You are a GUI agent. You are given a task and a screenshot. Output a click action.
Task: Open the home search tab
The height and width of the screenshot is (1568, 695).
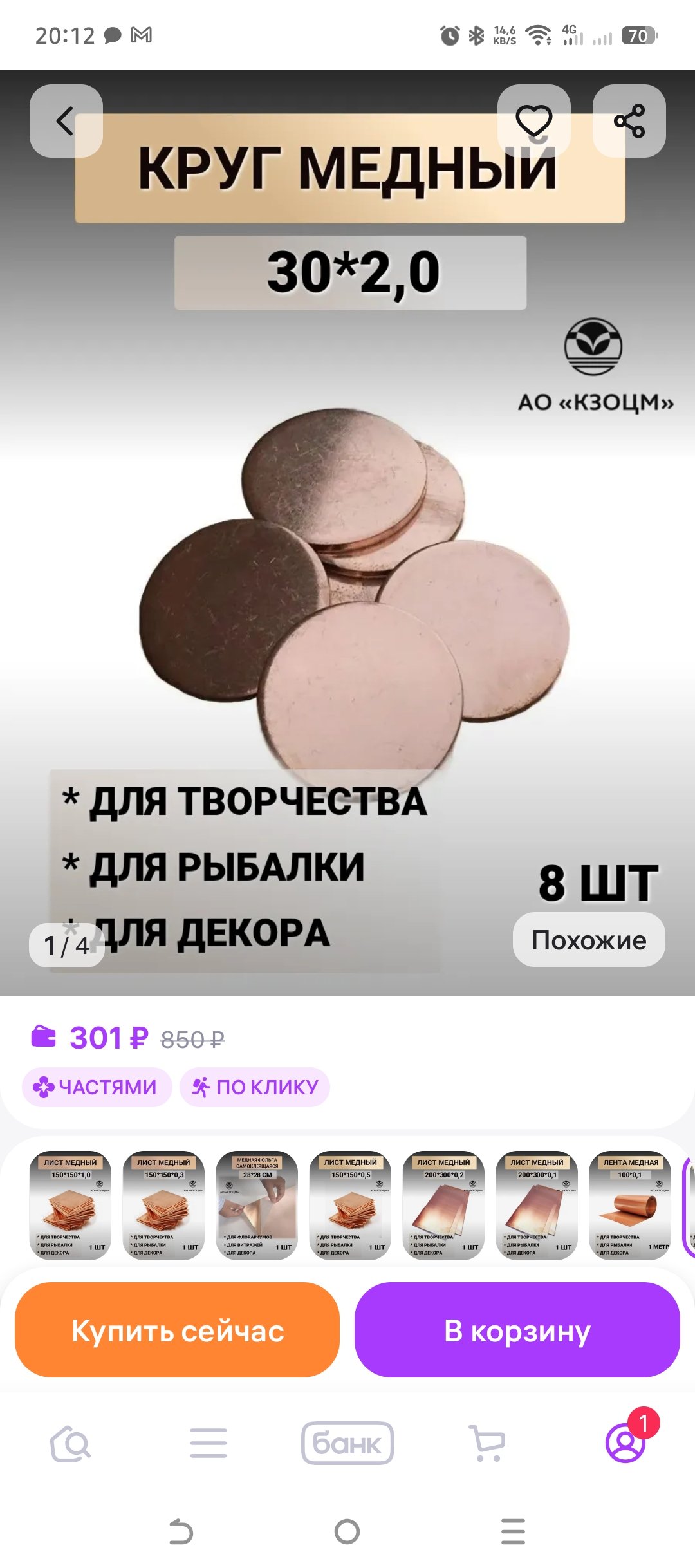(70, 1443)
